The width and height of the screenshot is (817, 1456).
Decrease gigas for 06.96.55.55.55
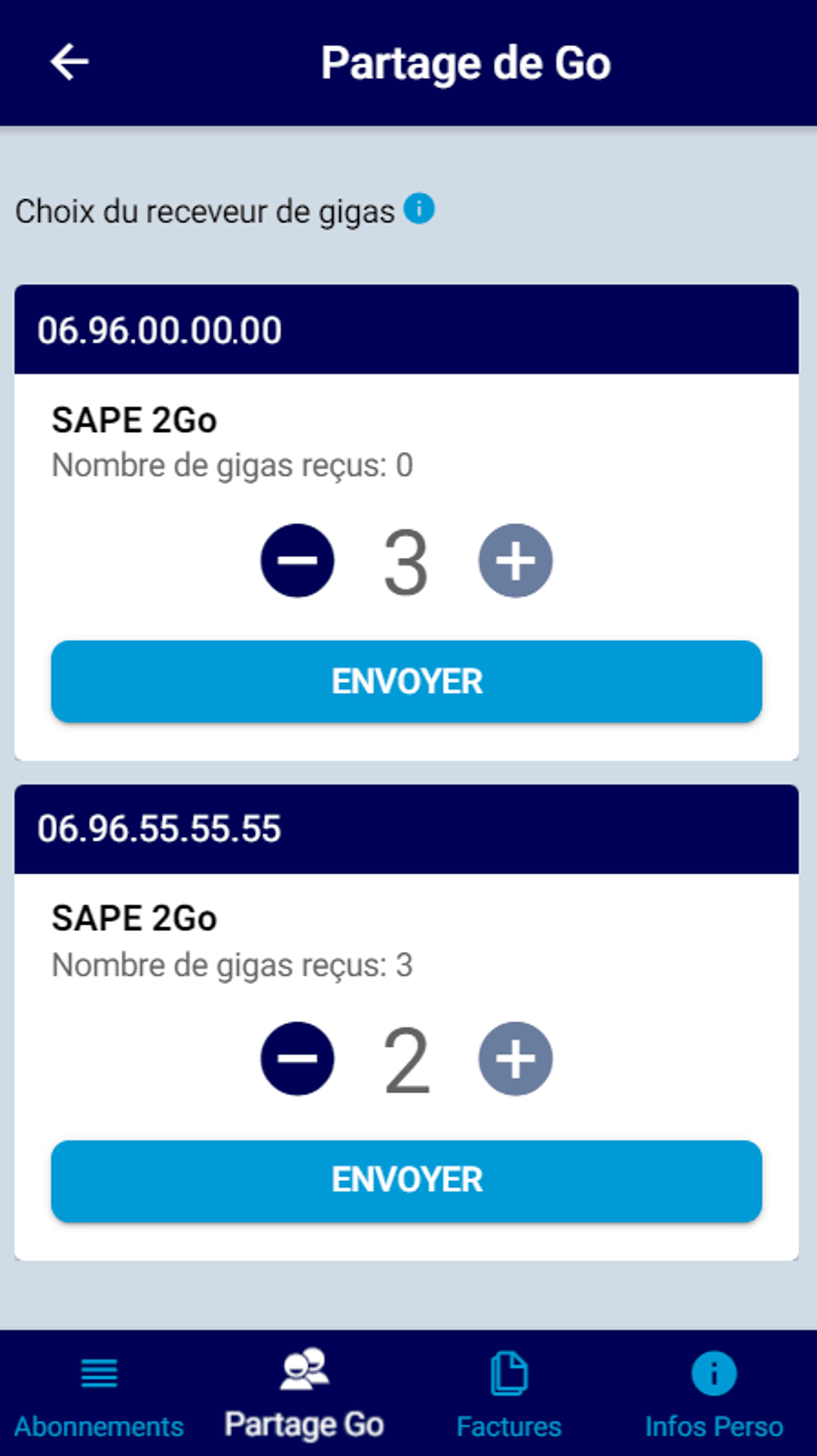pyautogui.click(x=297, y=1059)
